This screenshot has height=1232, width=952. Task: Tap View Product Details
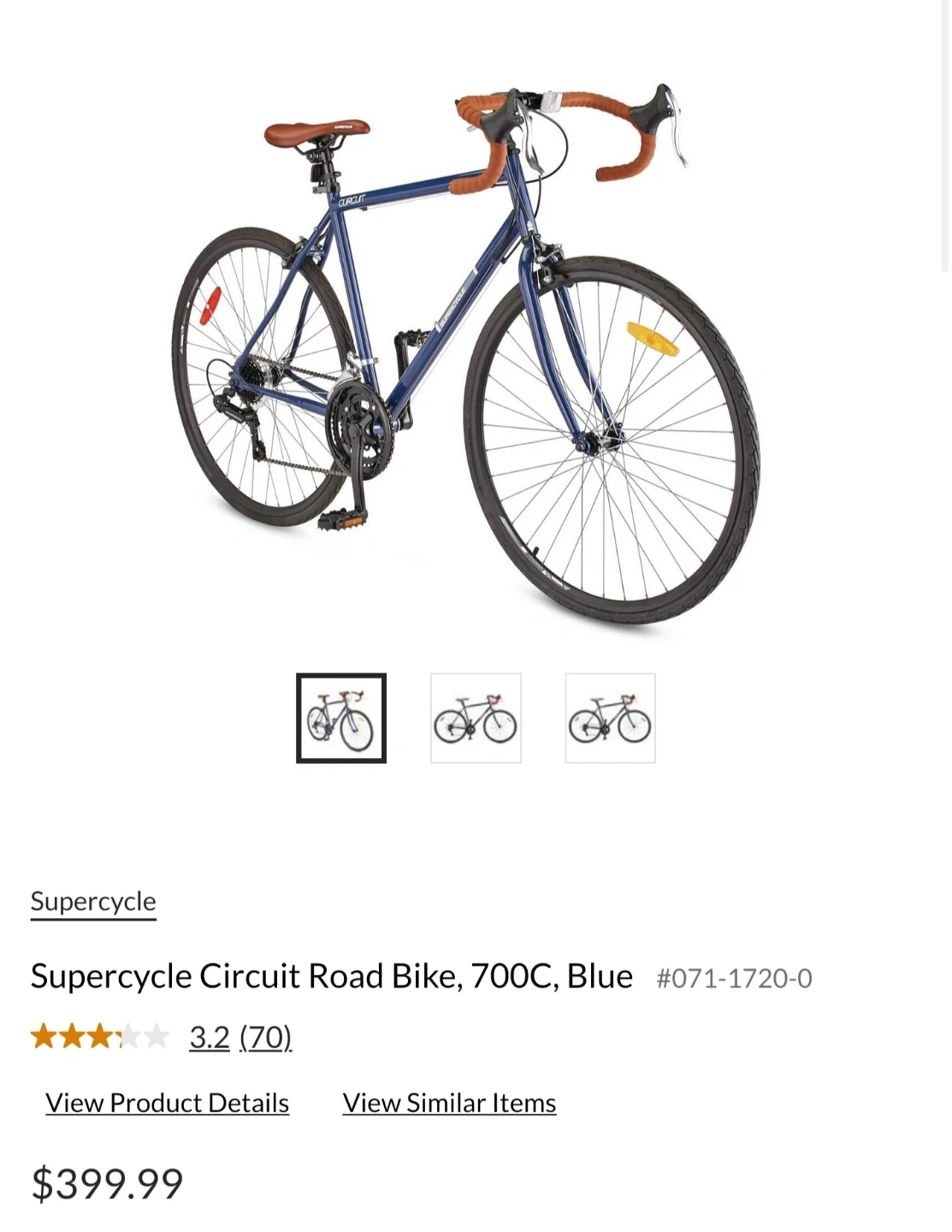click(167, 1103)
